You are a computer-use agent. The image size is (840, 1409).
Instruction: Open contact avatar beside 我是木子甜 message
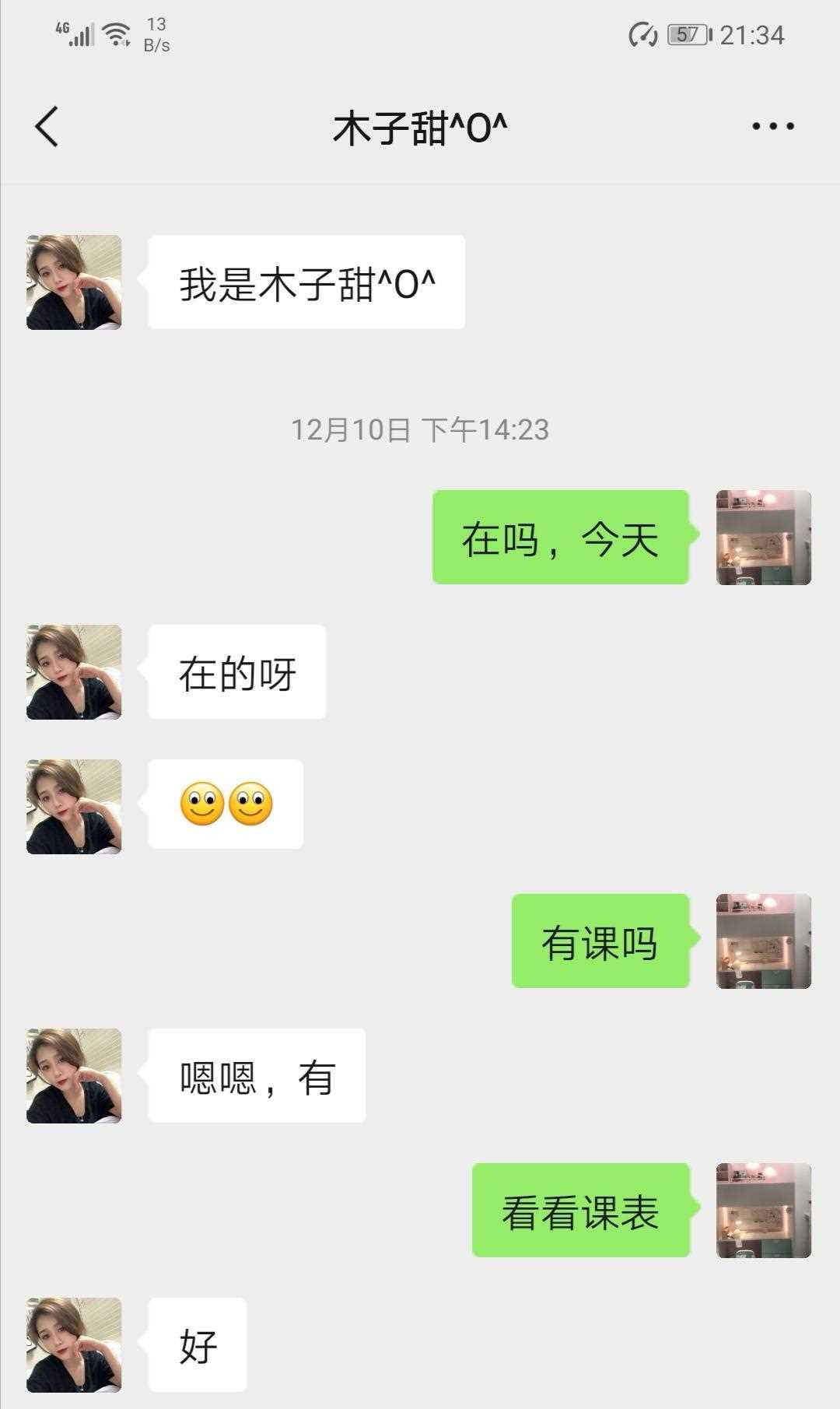click(74, 282)
